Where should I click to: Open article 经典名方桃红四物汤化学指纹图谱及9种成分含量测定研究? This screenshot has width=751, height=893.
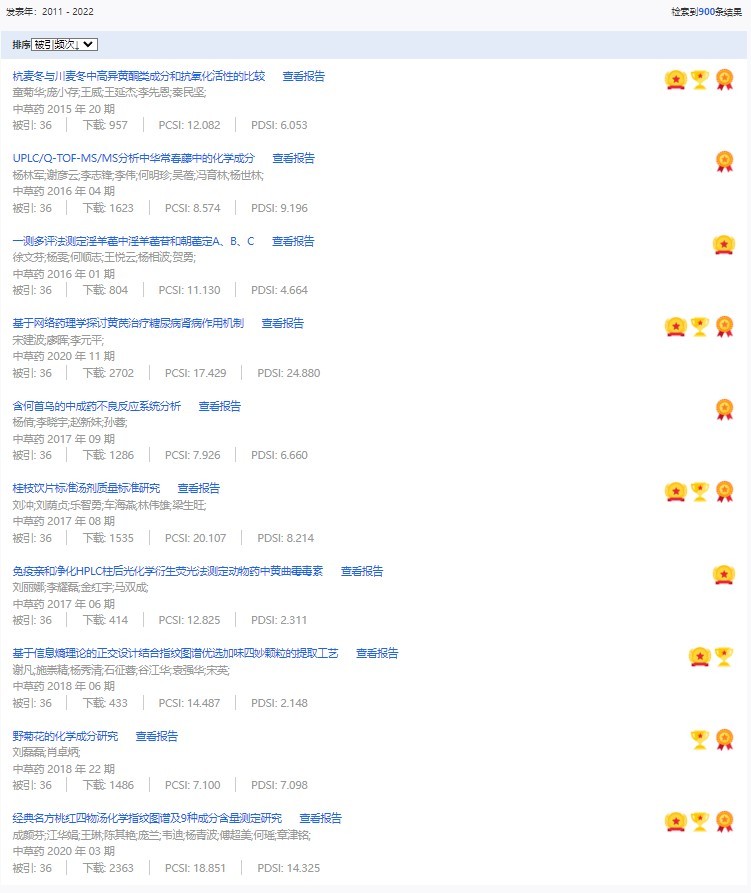click(x=147, y=818)
